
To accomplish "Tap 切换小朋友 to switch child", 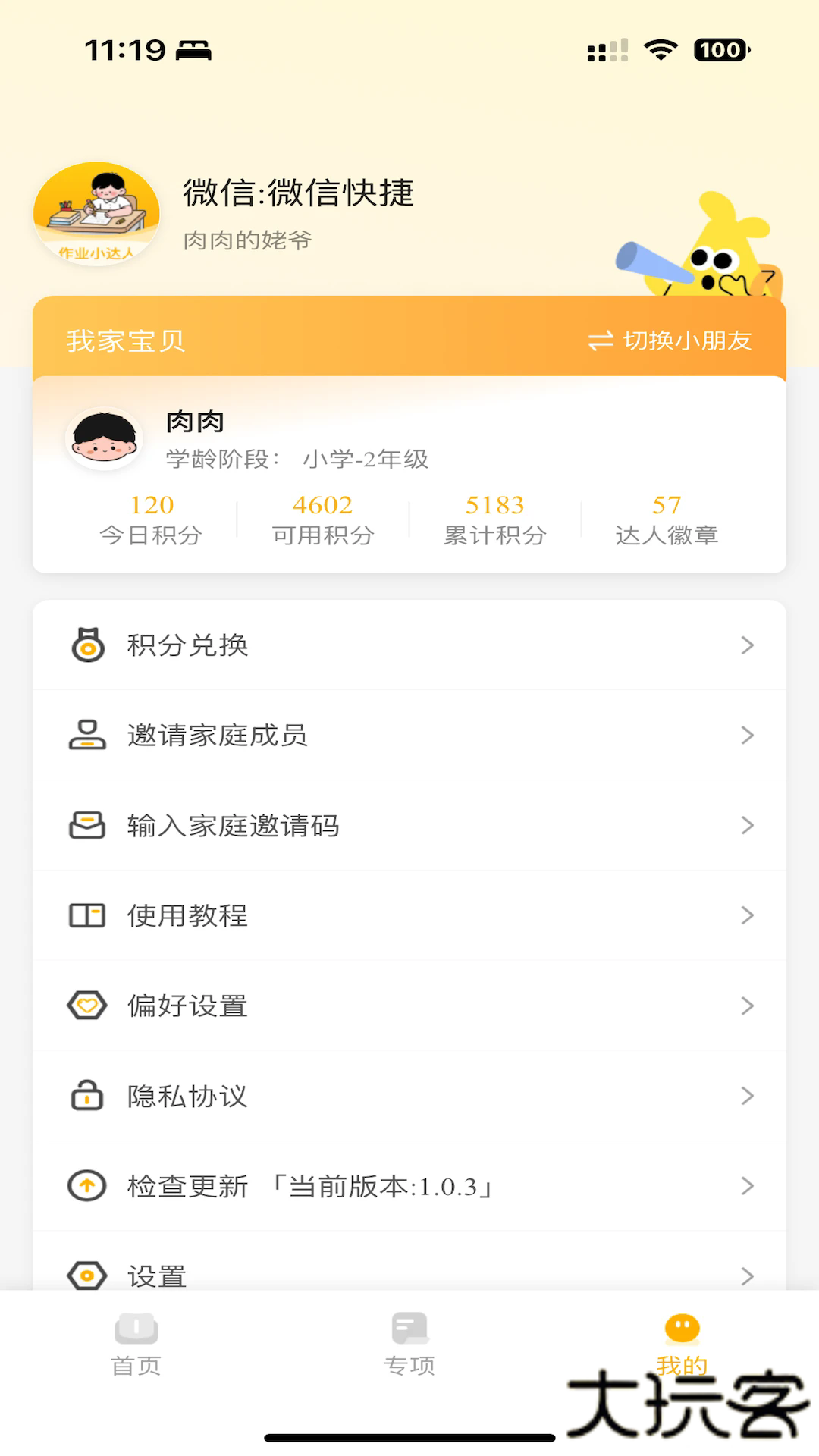I will 670,341.
